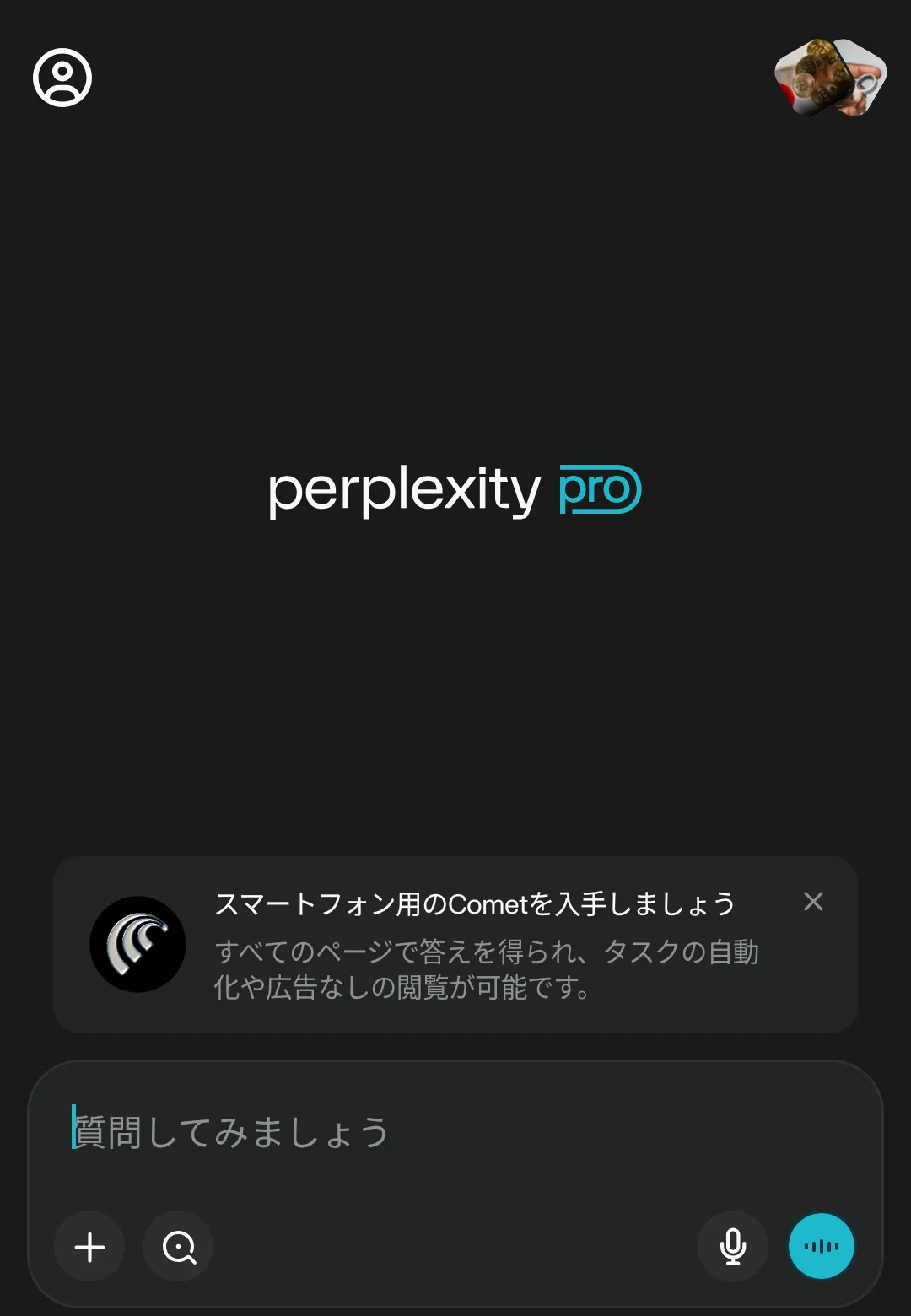Activate the microphone for dictation
Image resolution: width=911 pixels, height=1316 pixels.
[732, 1246]
